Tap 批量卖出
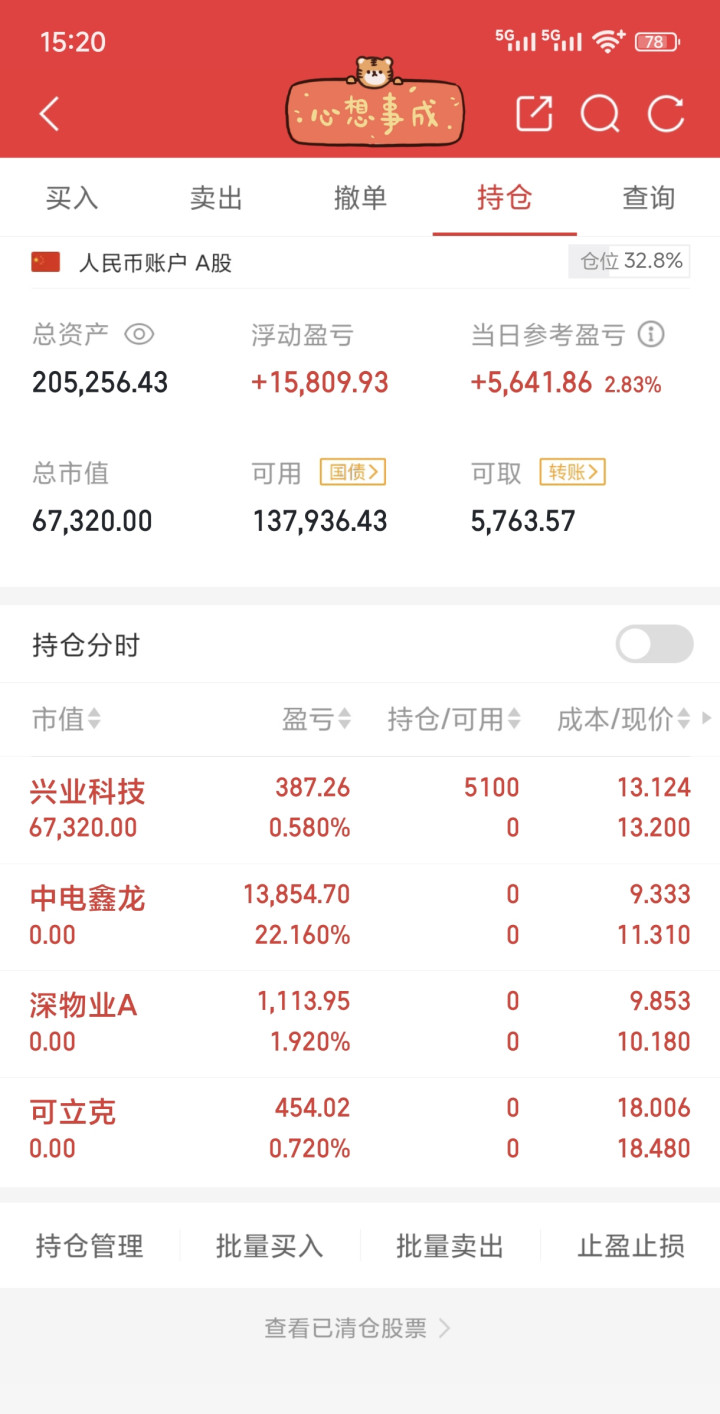The image size is (720, 1414). pos(450,1246)
